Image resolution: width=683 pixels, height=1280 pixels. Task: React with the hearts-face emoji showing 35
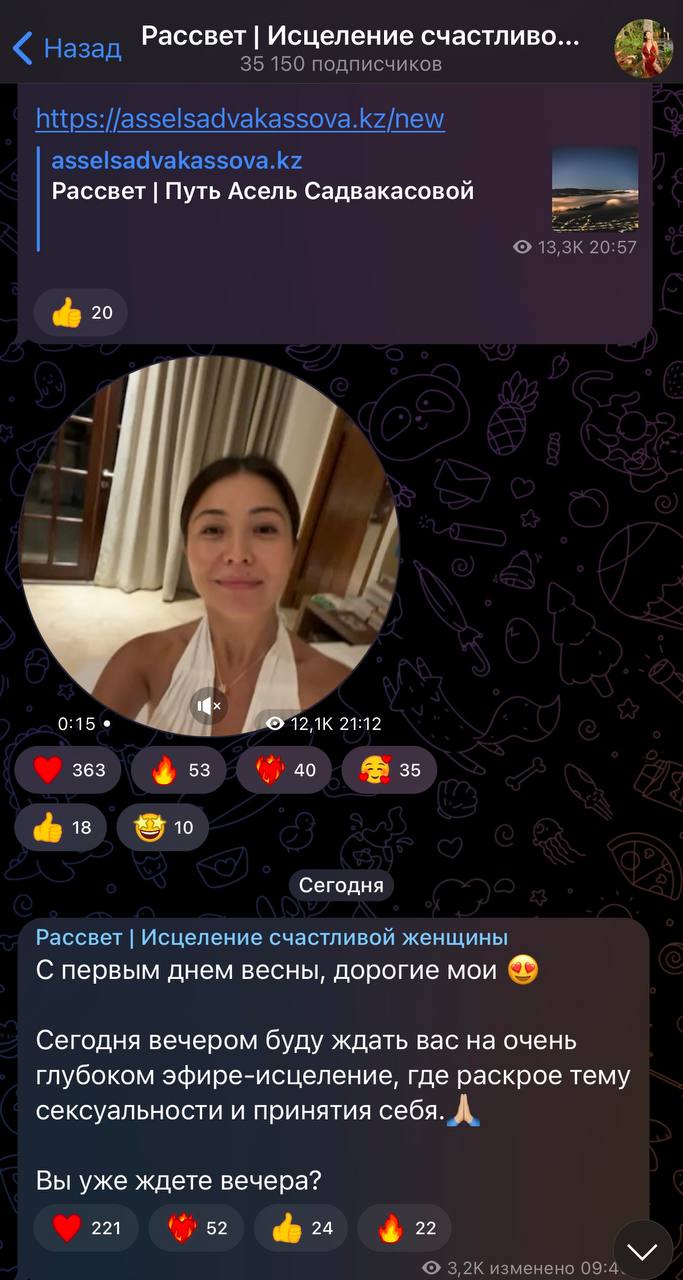pos(389,770)
